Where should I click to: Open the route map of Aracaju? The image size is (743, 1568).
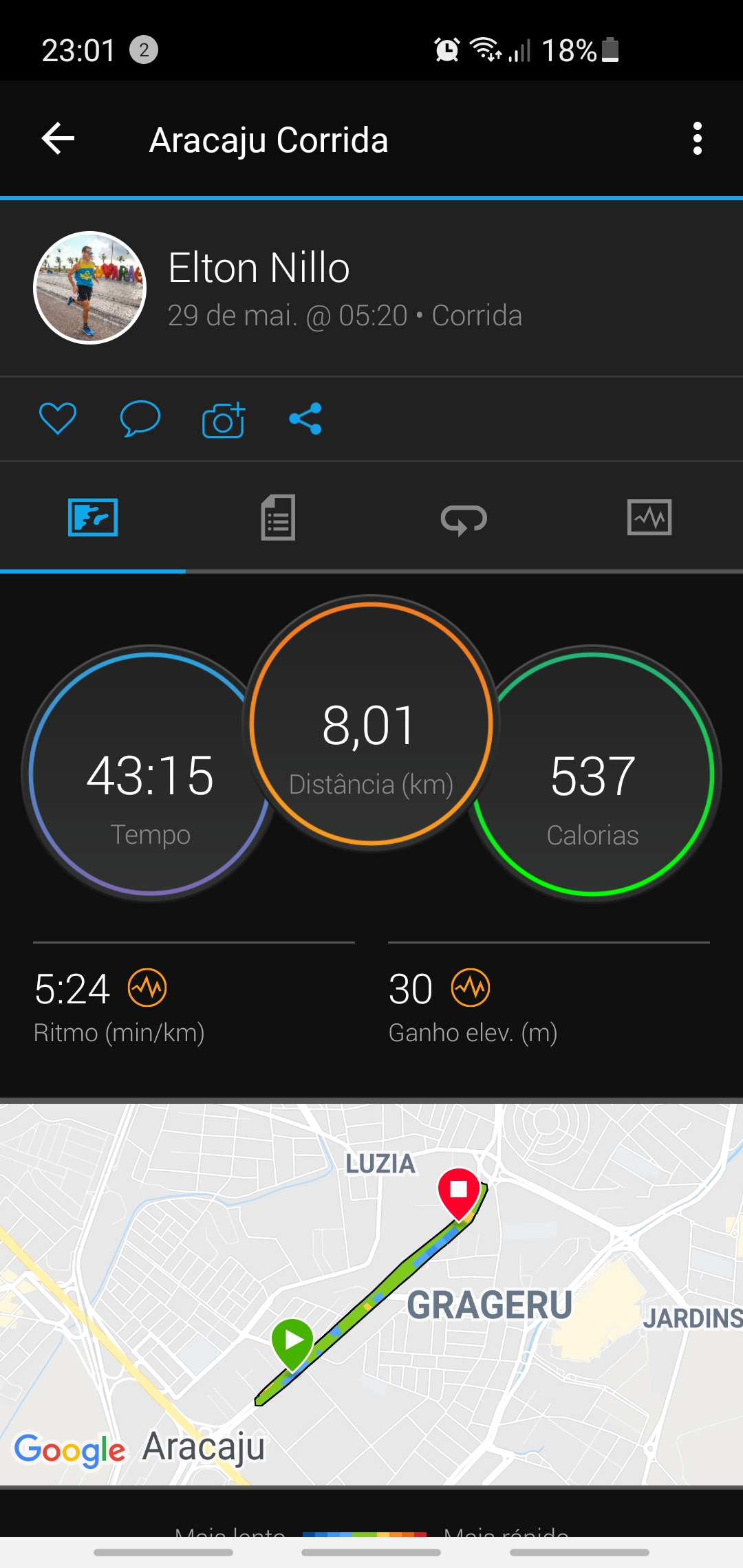pyautogui.click(x=371, y=1294)
